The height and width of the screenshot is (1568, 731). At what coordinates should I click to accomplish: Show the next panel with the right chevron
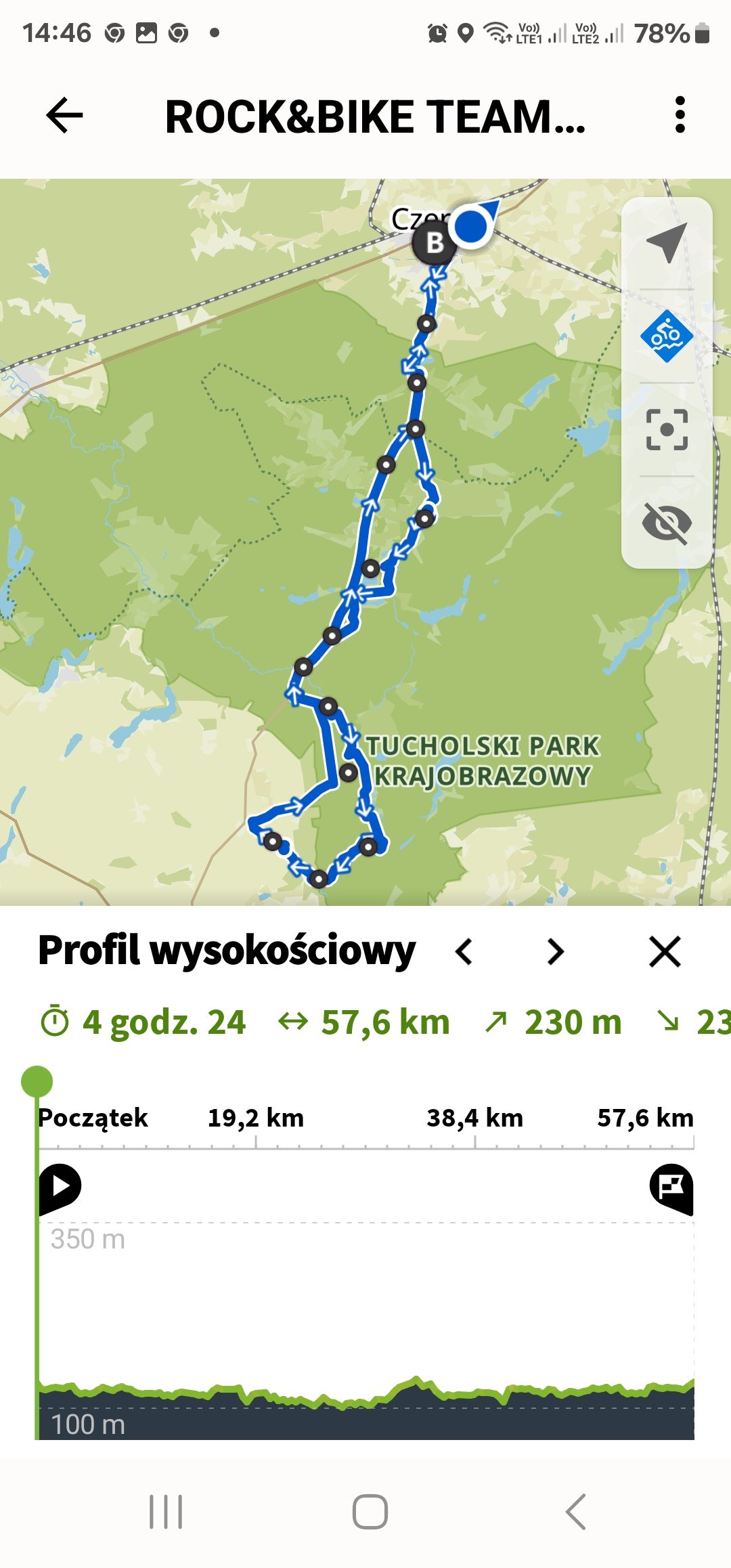tap(556, 951)
